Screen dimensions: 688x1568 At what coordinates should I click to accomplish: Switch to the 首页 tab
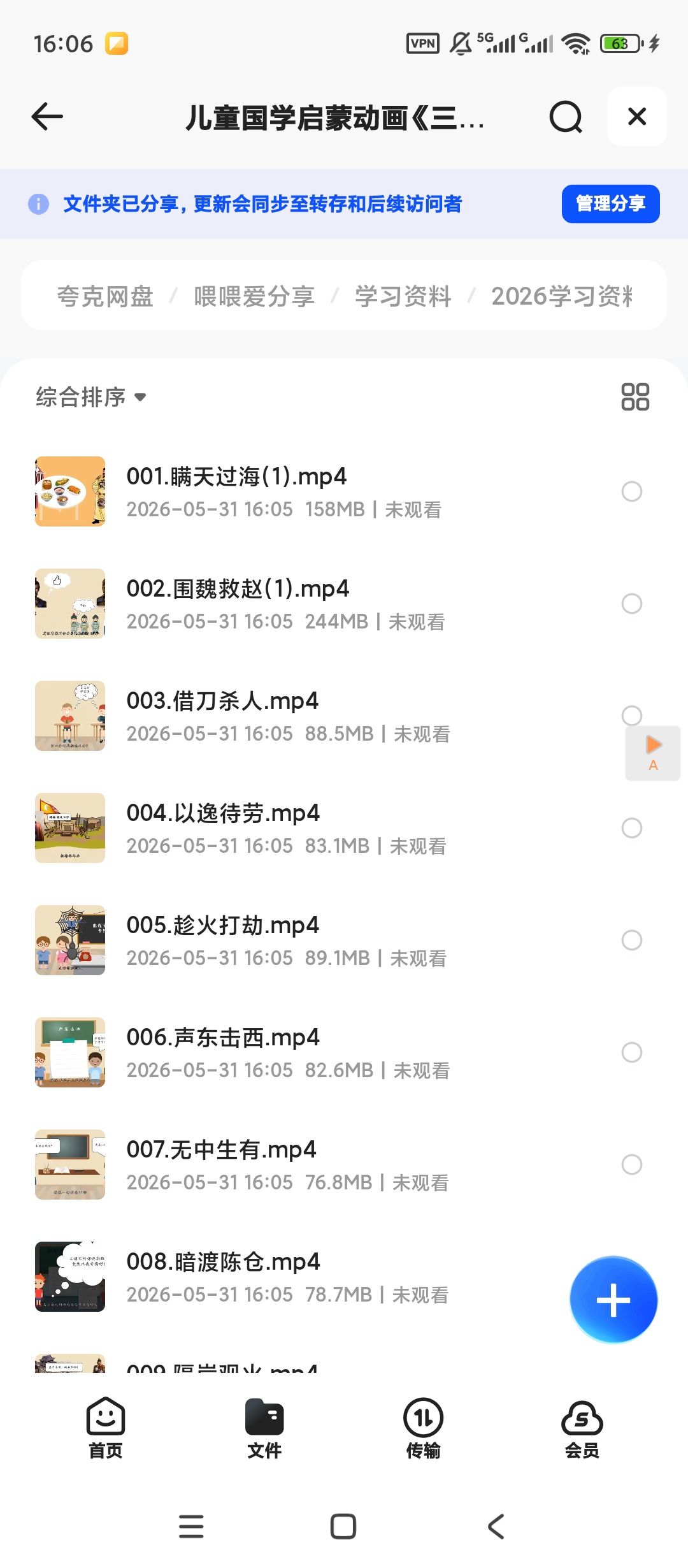click(x=106, y=1428)
